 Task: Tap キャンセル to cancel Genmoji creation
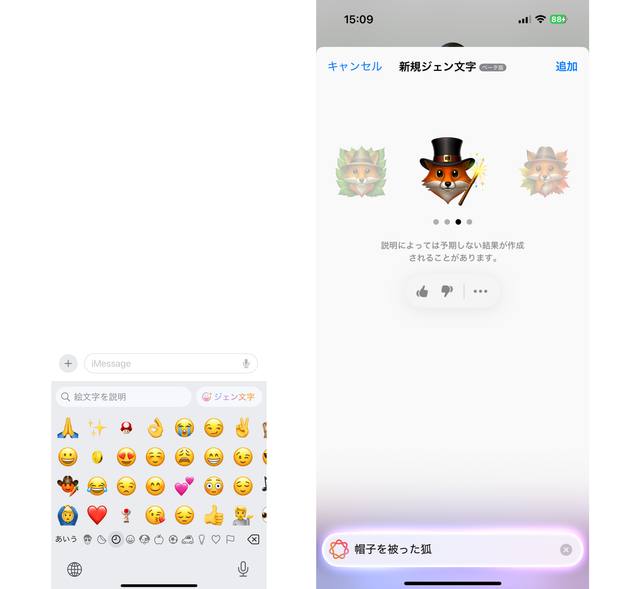pyautogui.click(x=354, y=67)
